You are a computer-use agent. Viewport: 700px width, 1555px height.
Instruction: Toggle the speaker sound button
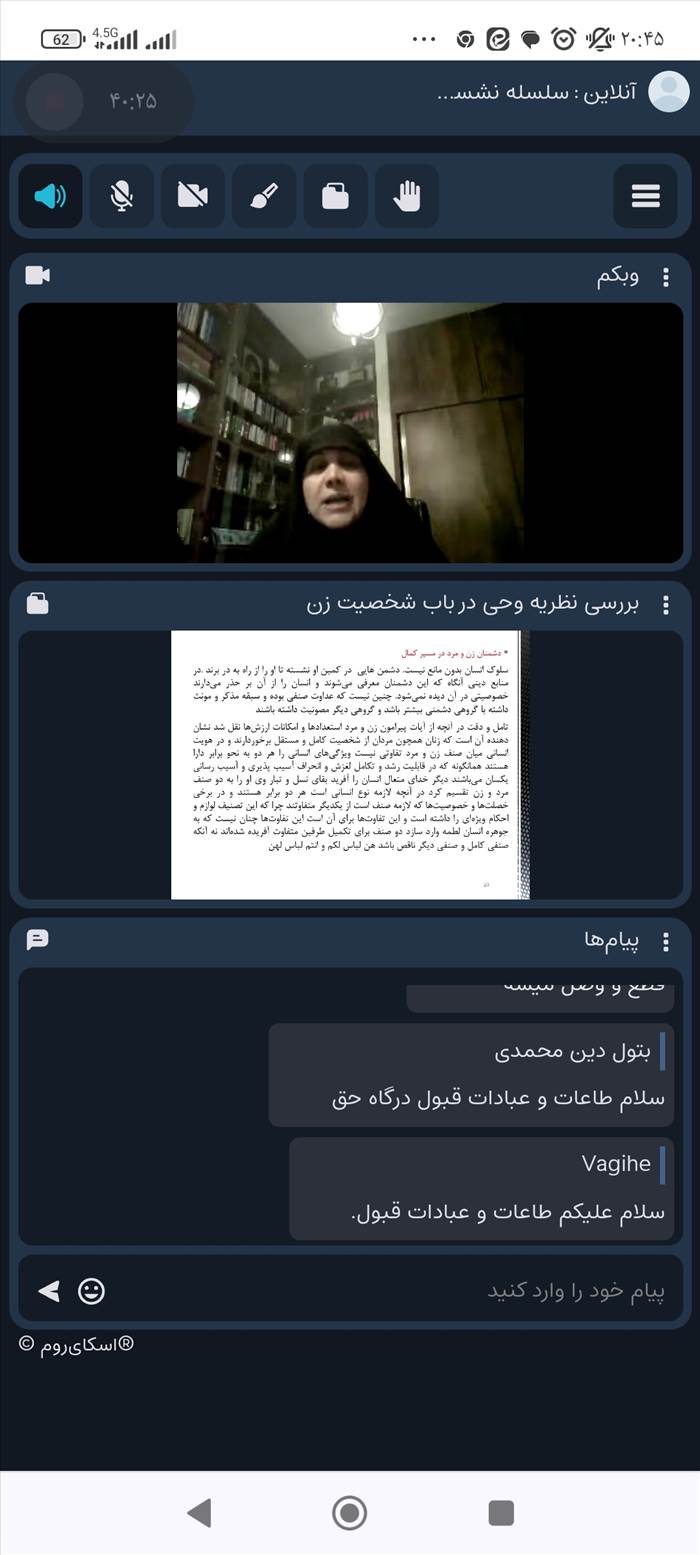point(50,196)
